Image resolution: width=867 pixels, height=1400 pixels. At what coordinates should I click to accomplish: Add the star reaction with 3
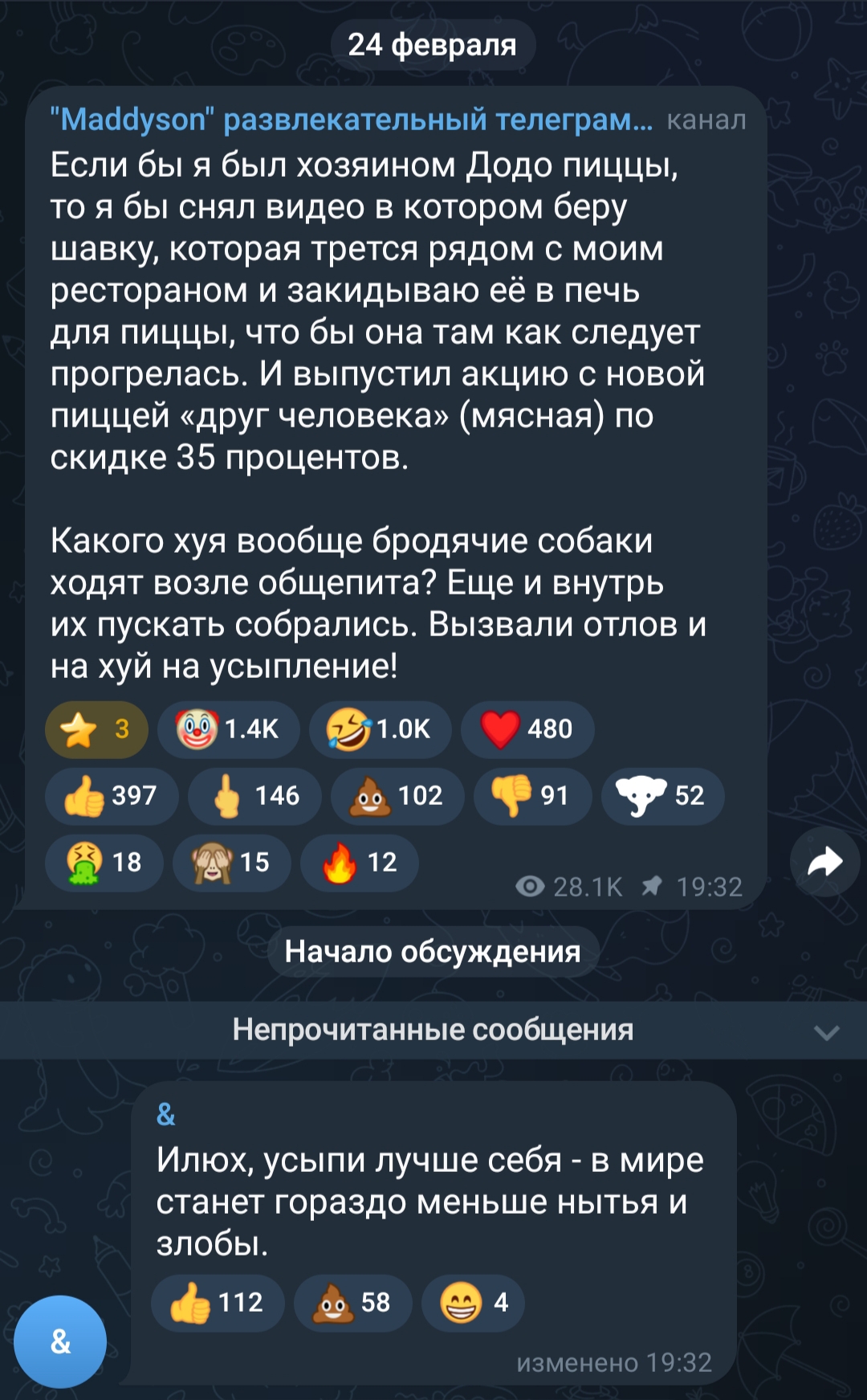coord(97,729)
